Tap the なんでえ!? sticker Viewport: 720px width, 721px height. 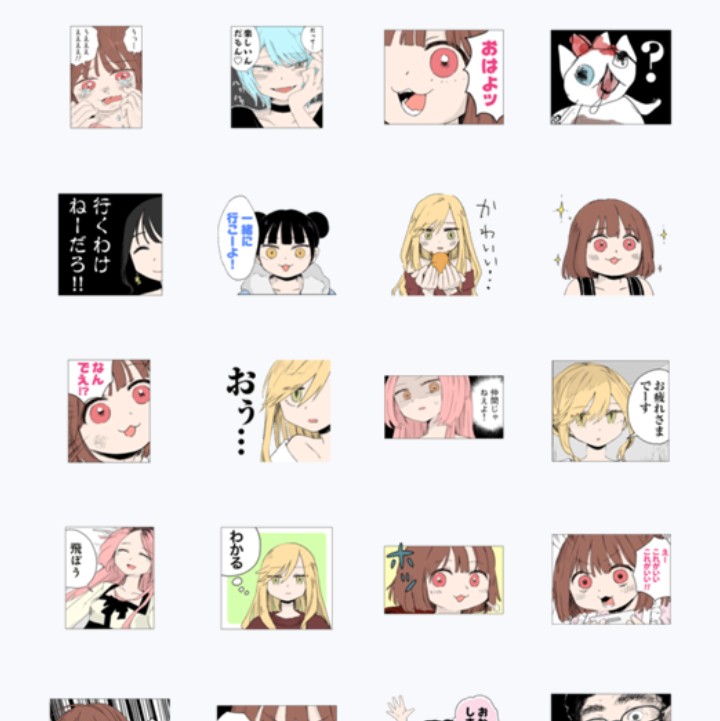click(x=109, y=411)
